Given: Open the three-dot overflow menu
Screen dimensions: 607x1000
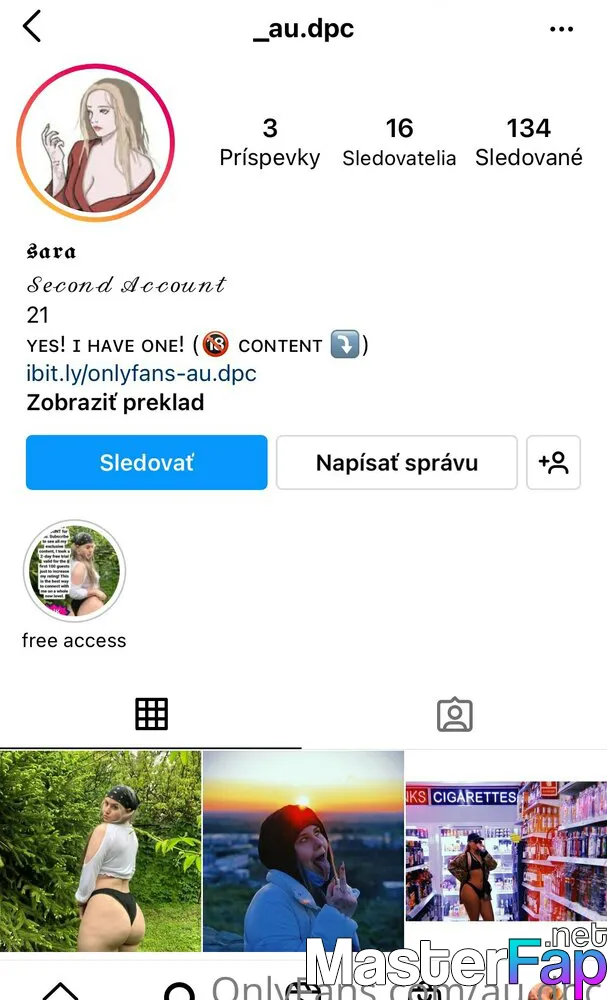Looking at the screenshot, I should click(x=561, y=29).
